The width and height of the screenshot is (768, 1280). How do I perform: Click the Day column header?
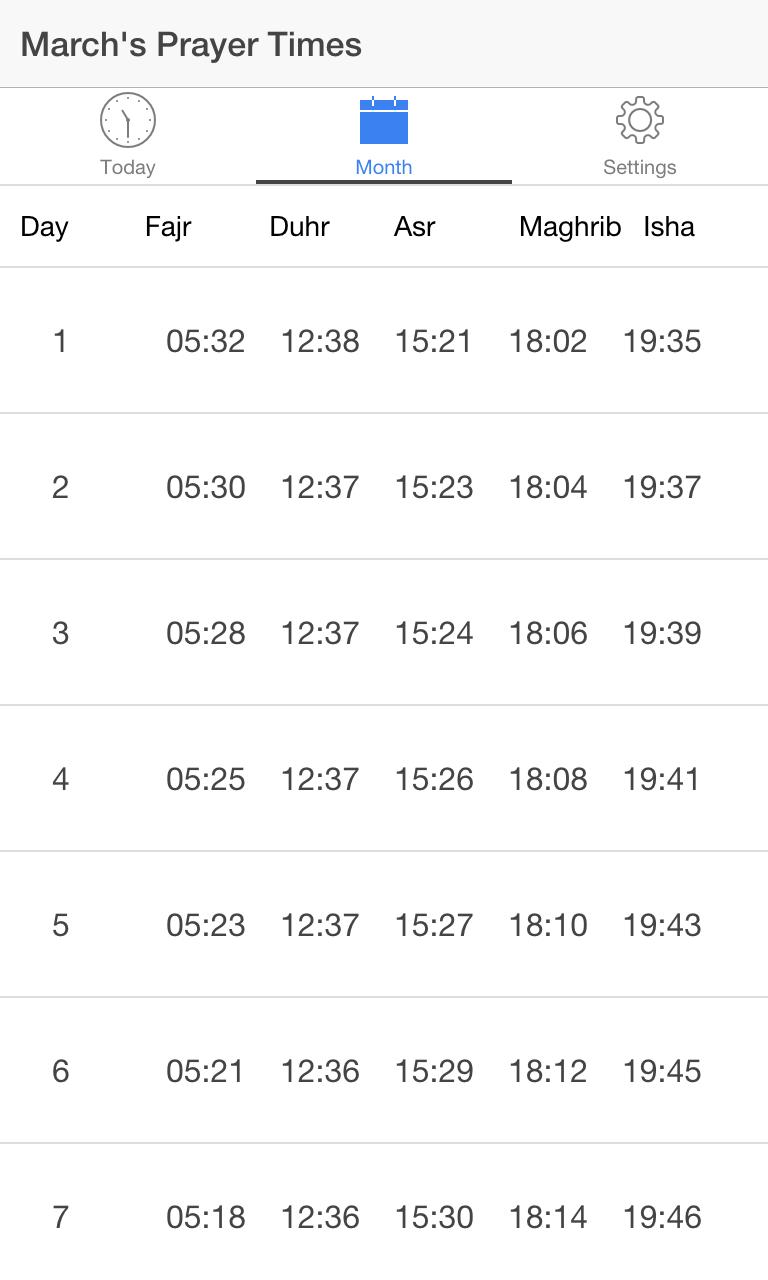(x=44, y=227)
